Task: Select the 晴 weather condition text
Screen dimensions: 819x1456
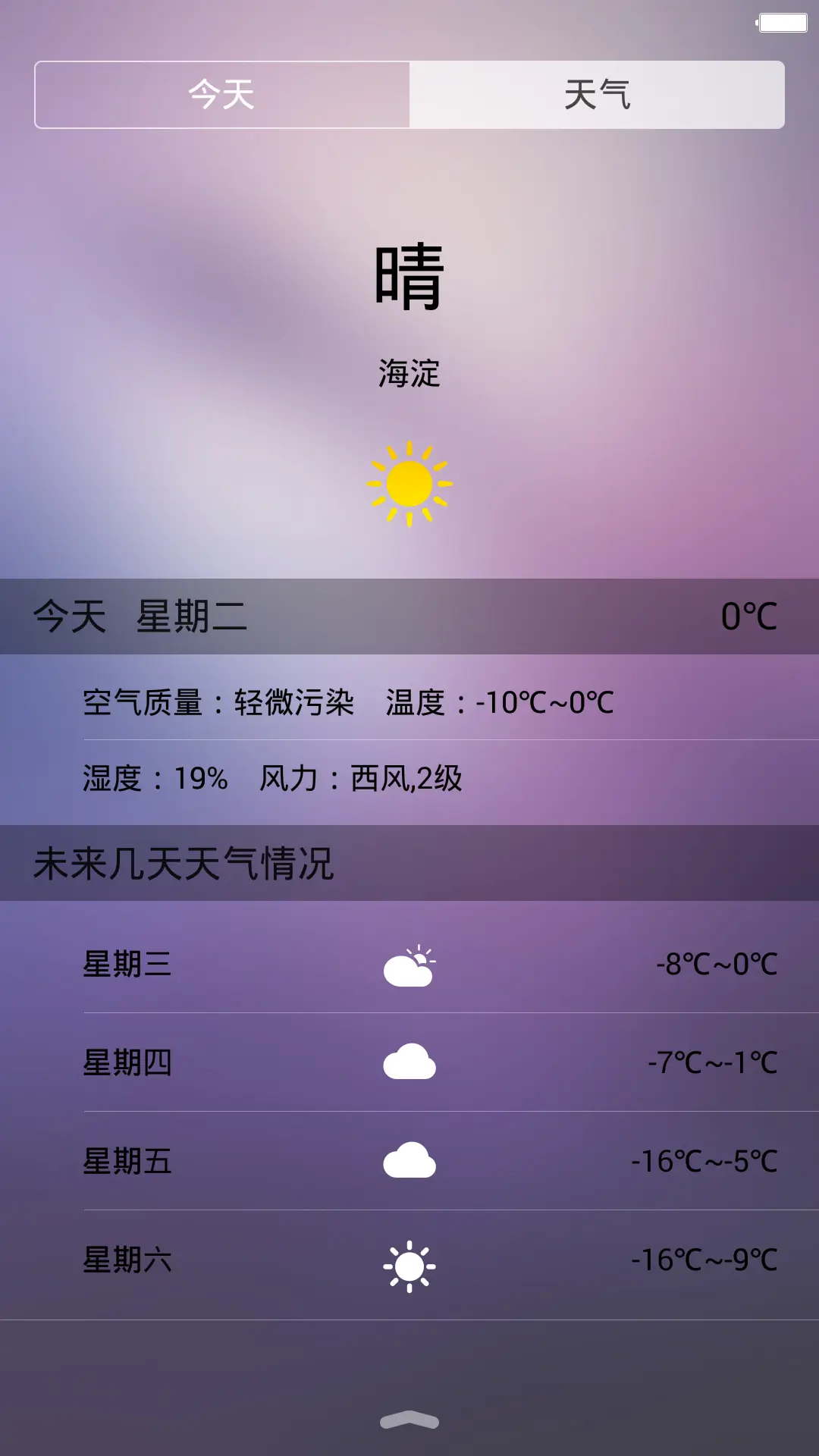Action: 409,279
